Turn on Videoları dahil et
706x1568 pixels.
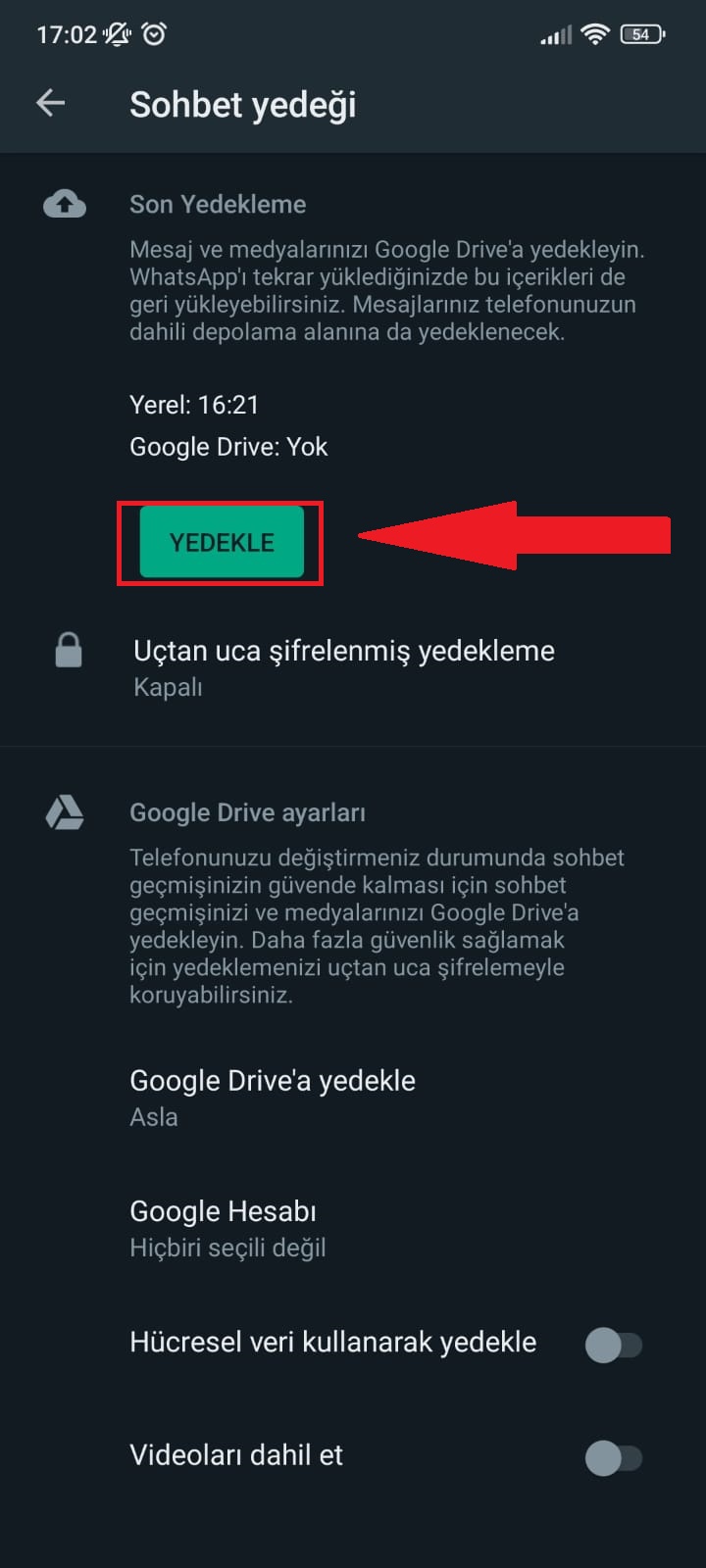(x=615, y=1457)
